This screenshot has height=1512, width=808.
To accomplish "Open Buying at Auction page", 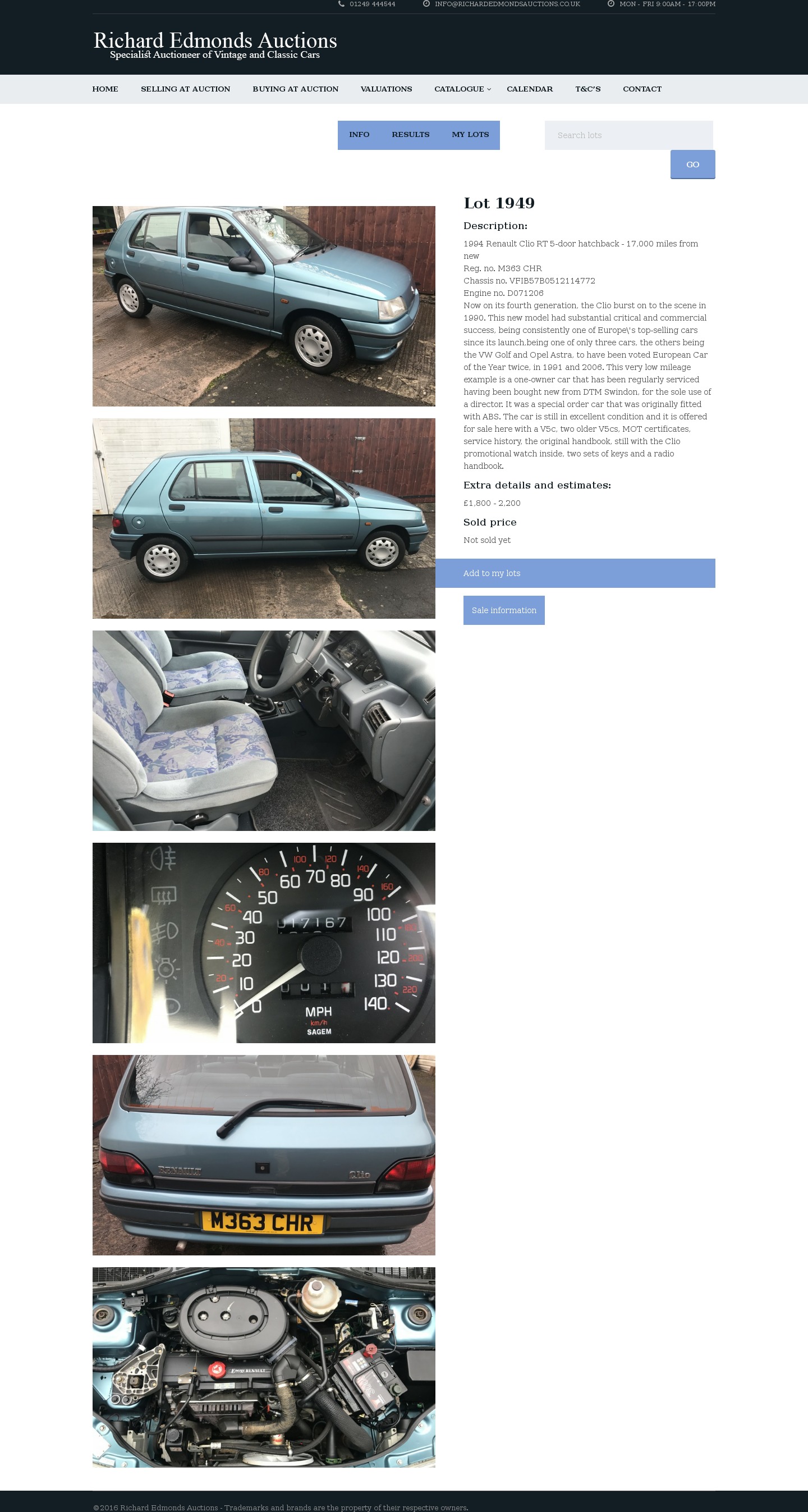I will [x=295, y=89].
